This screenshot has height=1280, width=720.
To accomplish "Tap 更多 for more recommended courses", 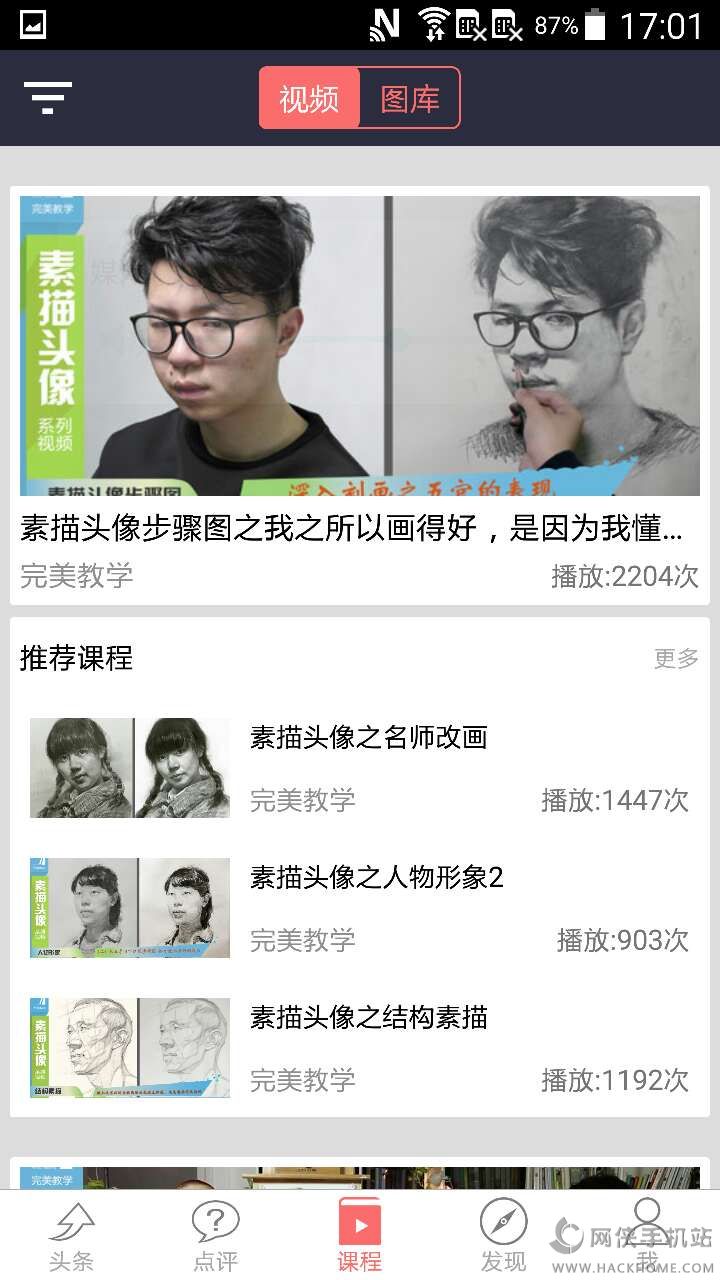I will coord(676,658).
